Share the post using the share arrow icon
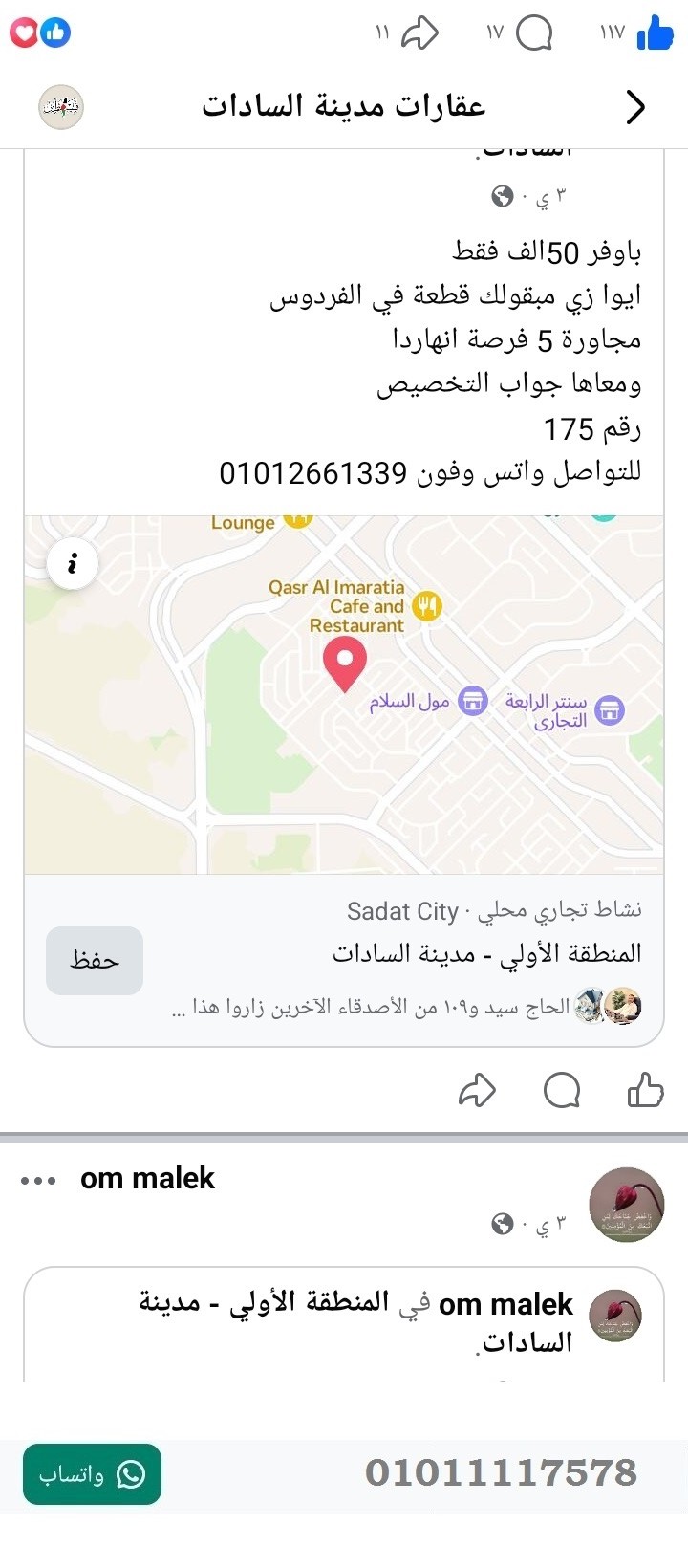The image size is (688, 1568). point(478,1090)
